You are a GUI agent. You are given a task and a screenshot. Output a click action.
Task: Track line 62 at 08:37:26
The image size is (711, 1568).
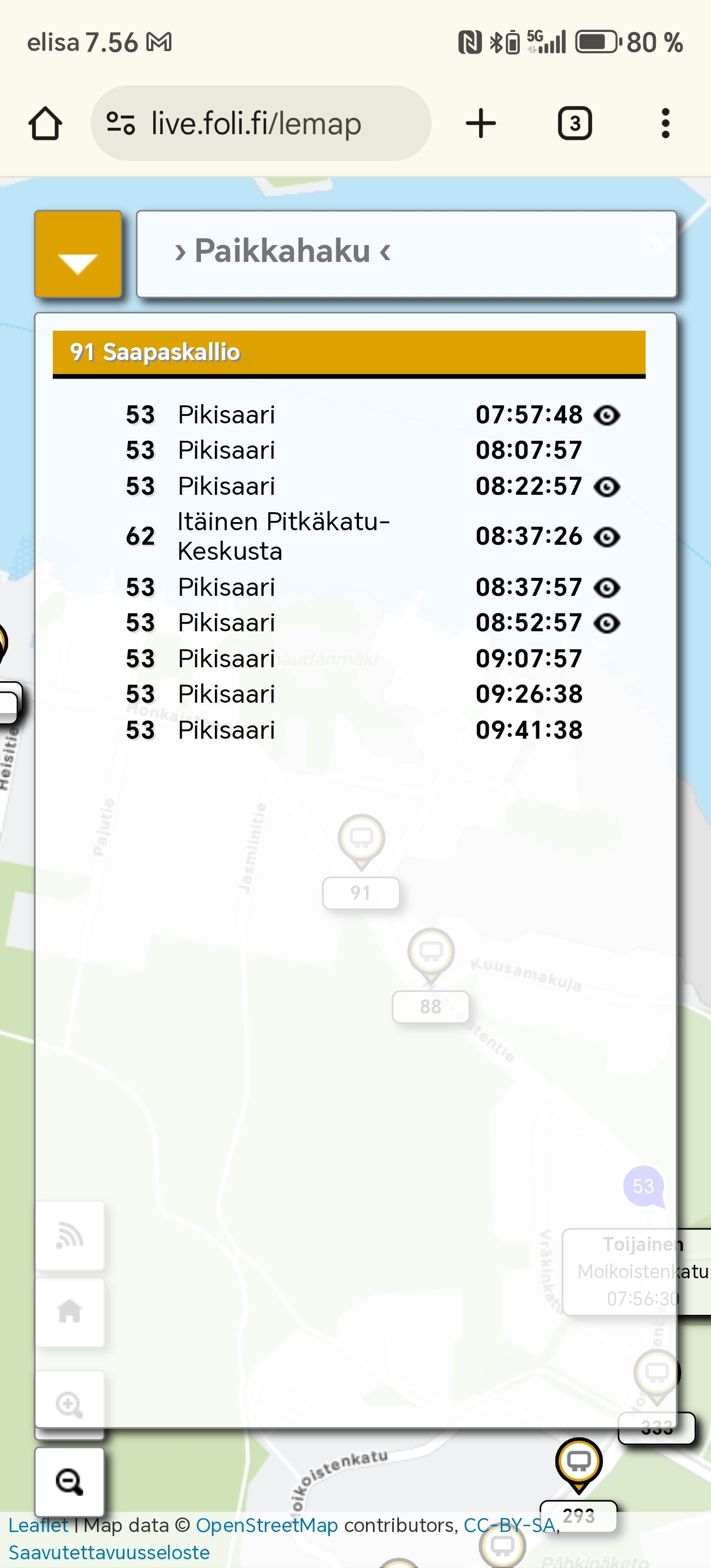pos(607,537)
